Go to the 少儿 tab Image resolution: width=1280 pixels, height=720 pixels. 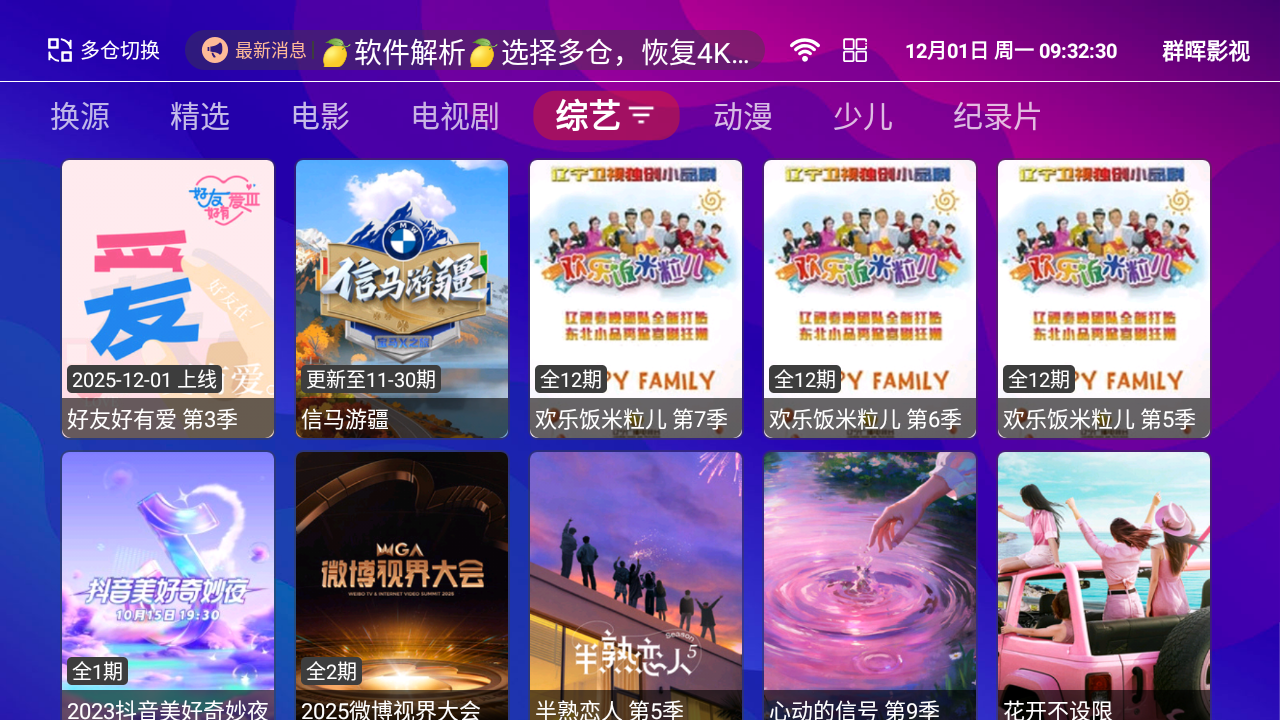point(863,116)
